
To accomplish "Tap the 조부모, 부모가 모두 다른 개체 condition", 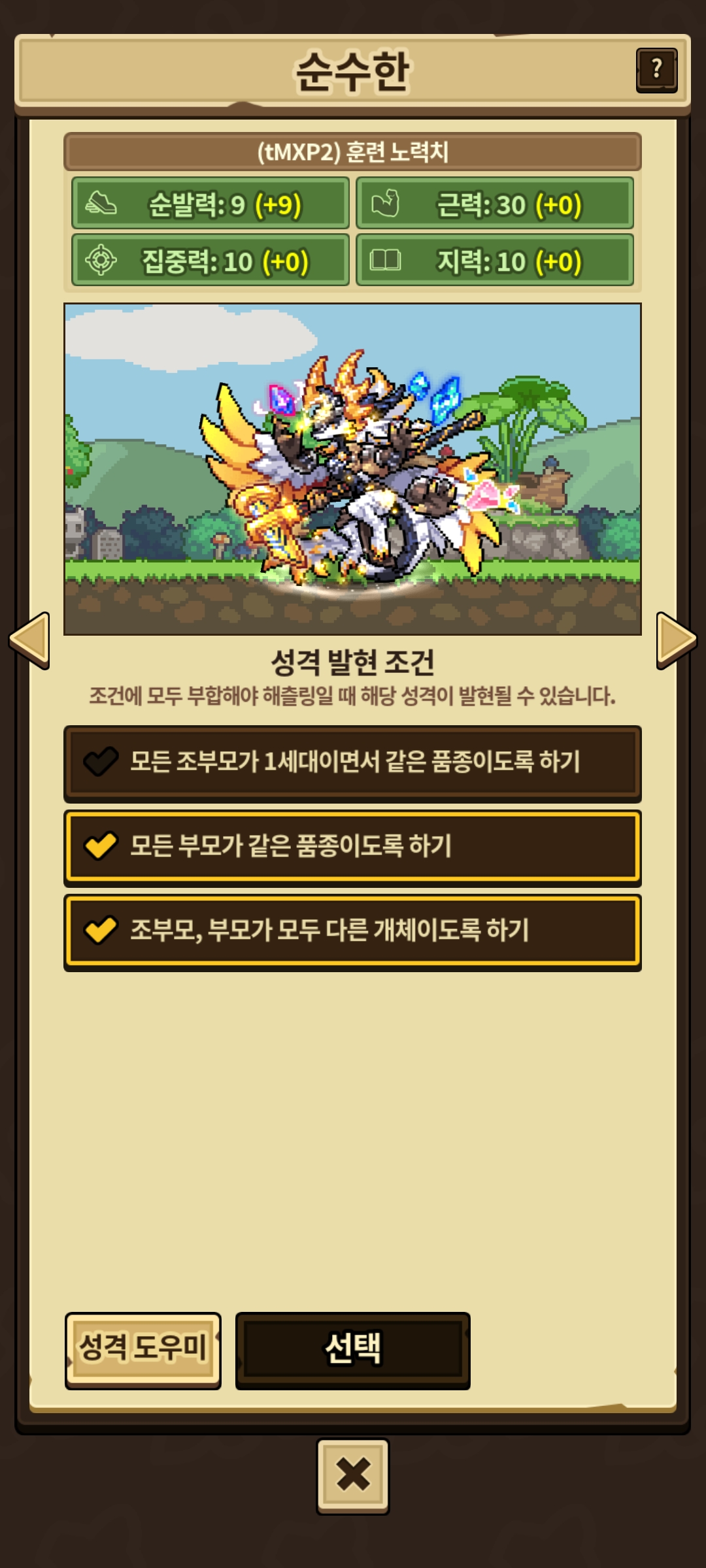I will pyautogui.click(x=352, y=932).
